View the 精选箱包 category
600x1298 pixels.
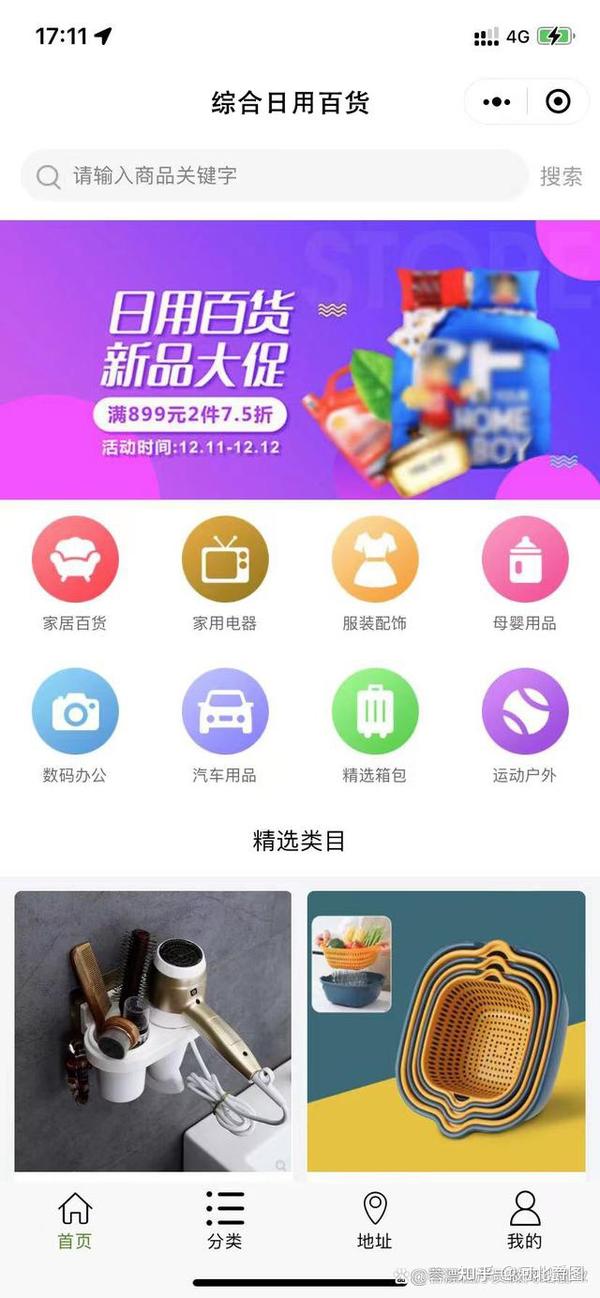point(375,726)
